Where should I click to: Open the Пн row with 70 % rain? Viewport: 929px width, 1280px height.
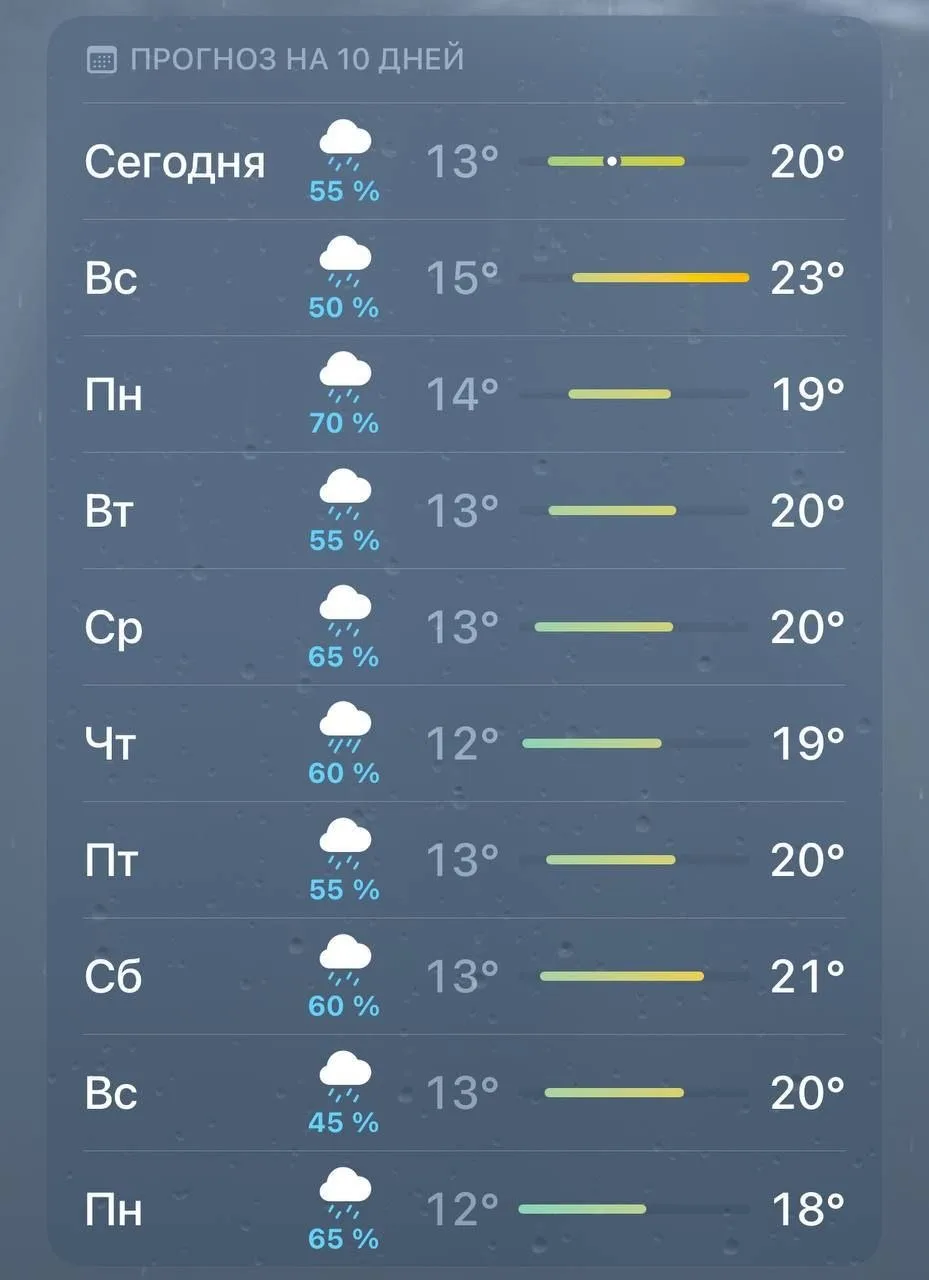click(464, 394)
